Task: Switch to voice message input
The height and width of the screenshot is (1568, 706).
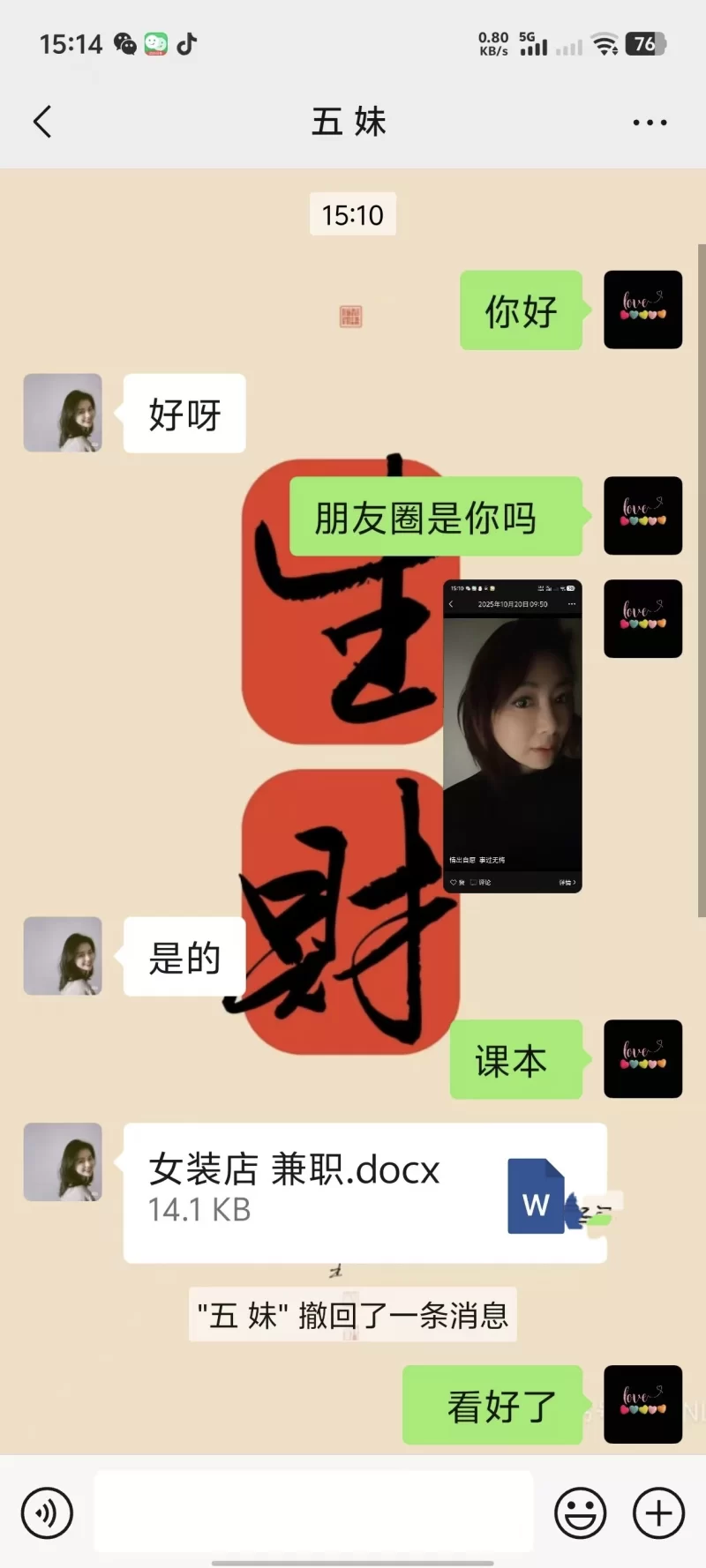Action: point(47,1512)
